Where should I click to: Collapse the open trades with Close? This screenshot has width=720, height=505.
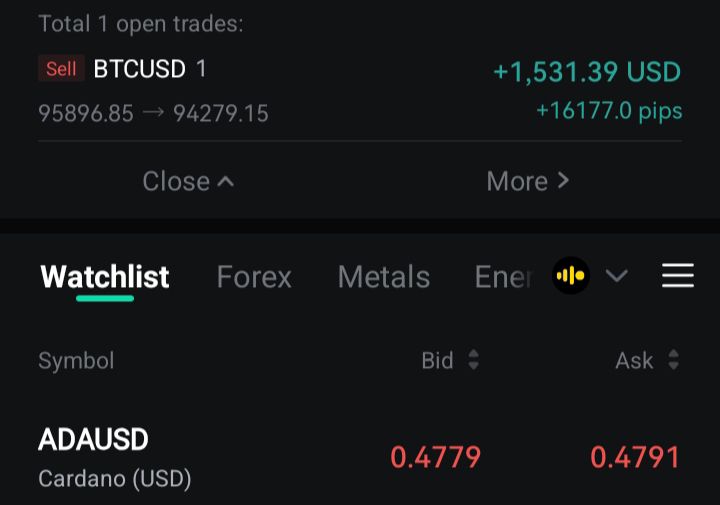[x=188, y=181]
